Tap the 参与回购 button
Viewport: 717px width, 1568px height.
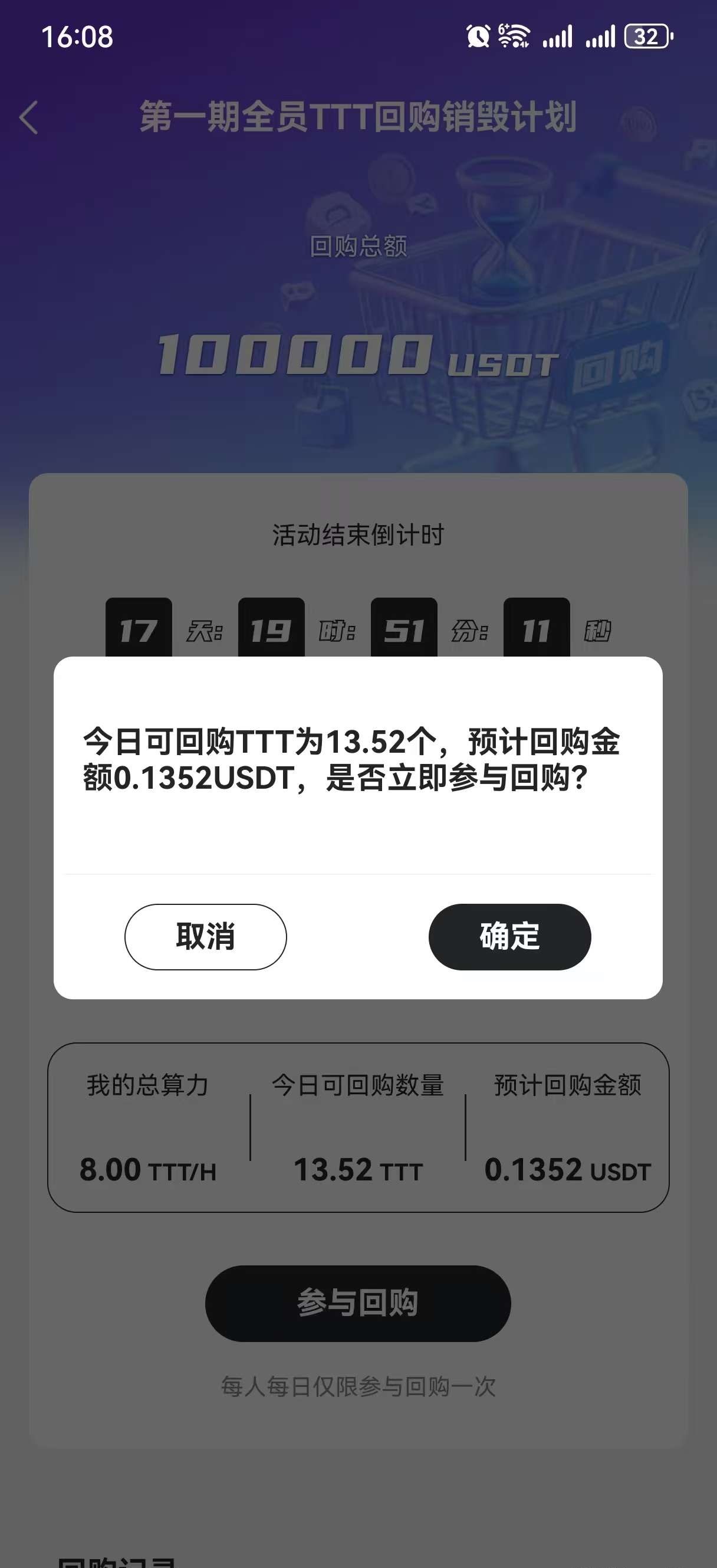click(x=358, y=1303)
